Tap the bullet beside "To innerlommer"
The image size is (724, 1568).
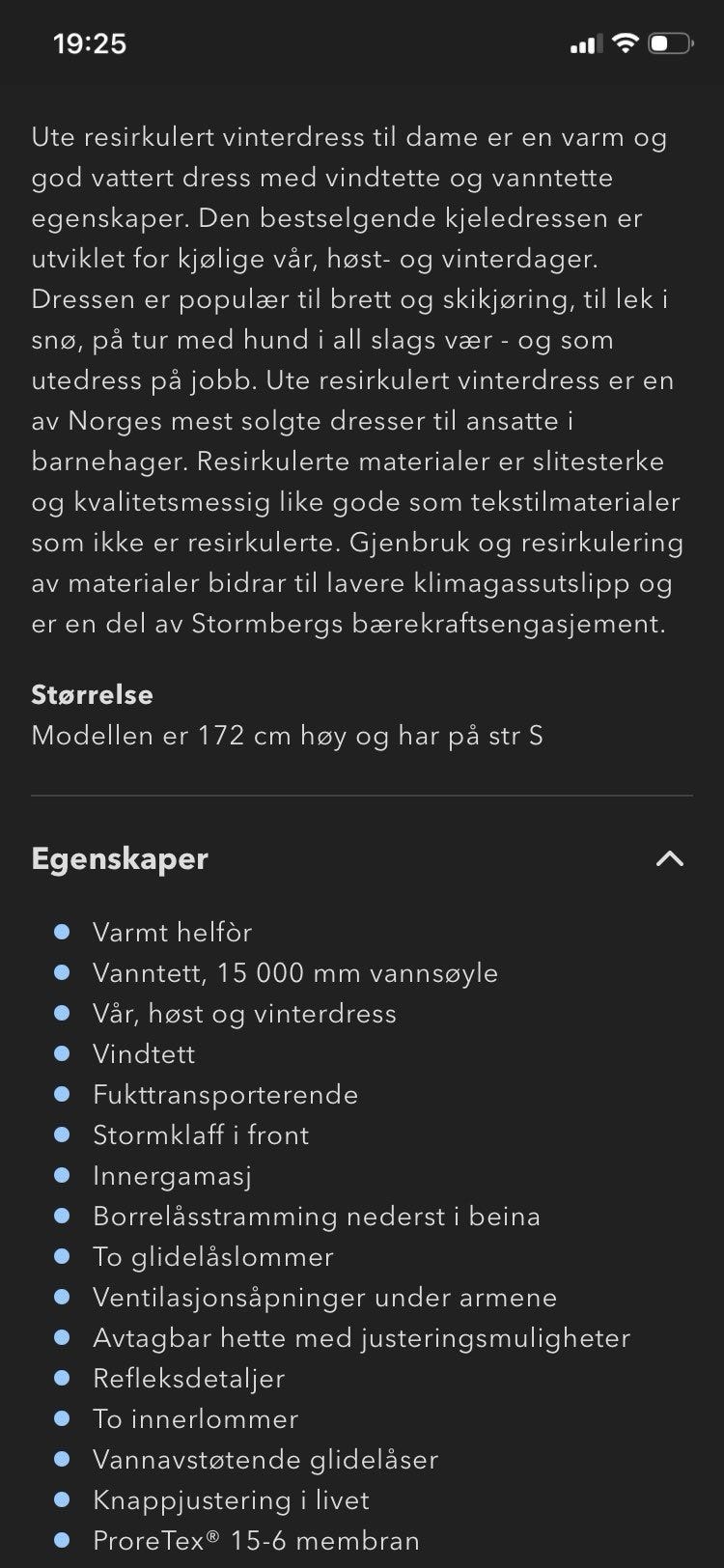pyautogui.click(x=62, y=1420)
